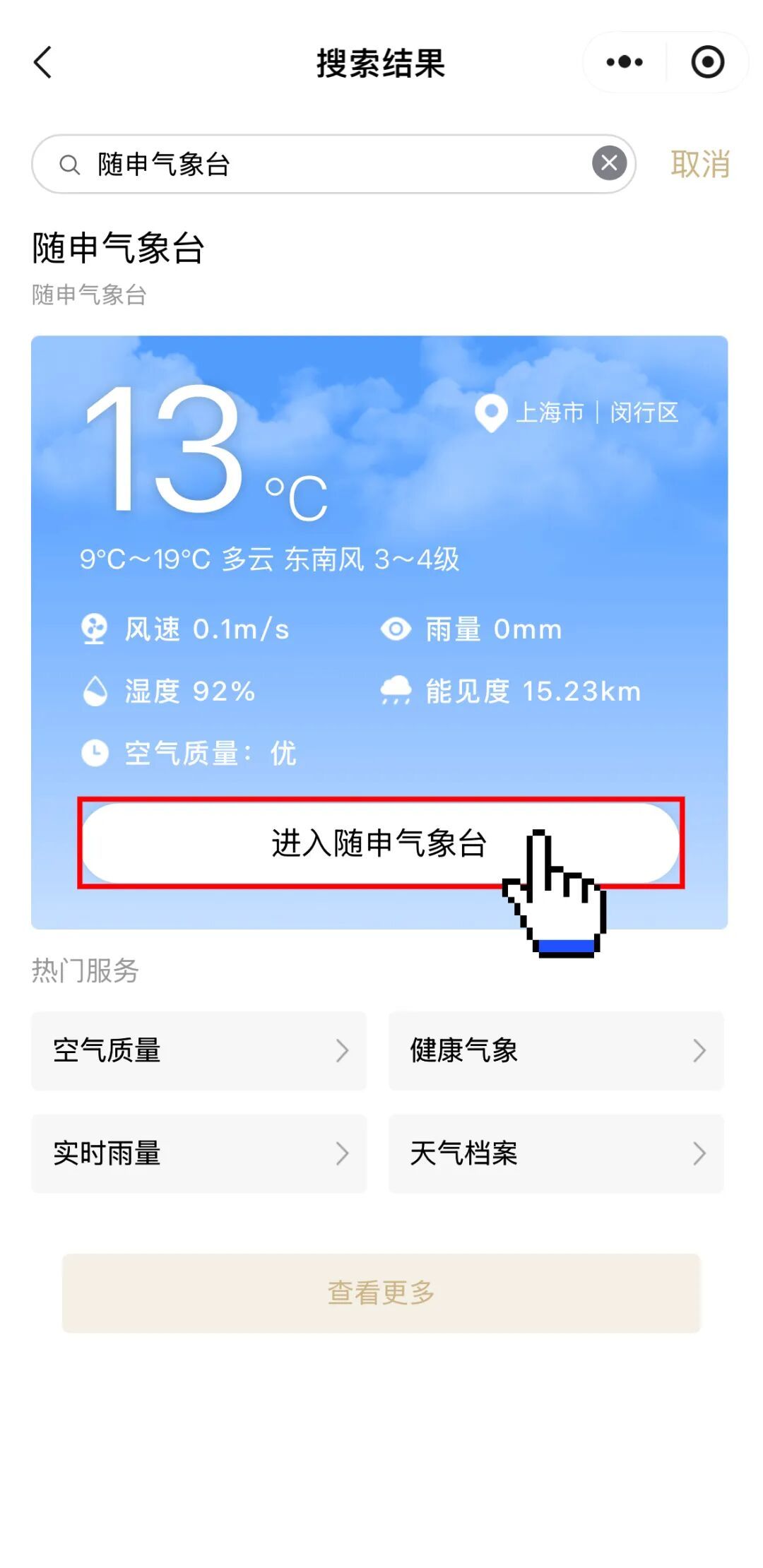Open the 实时雨量 service
763x1568 pixels.
pyautogui.click(x=199, y=1153)
